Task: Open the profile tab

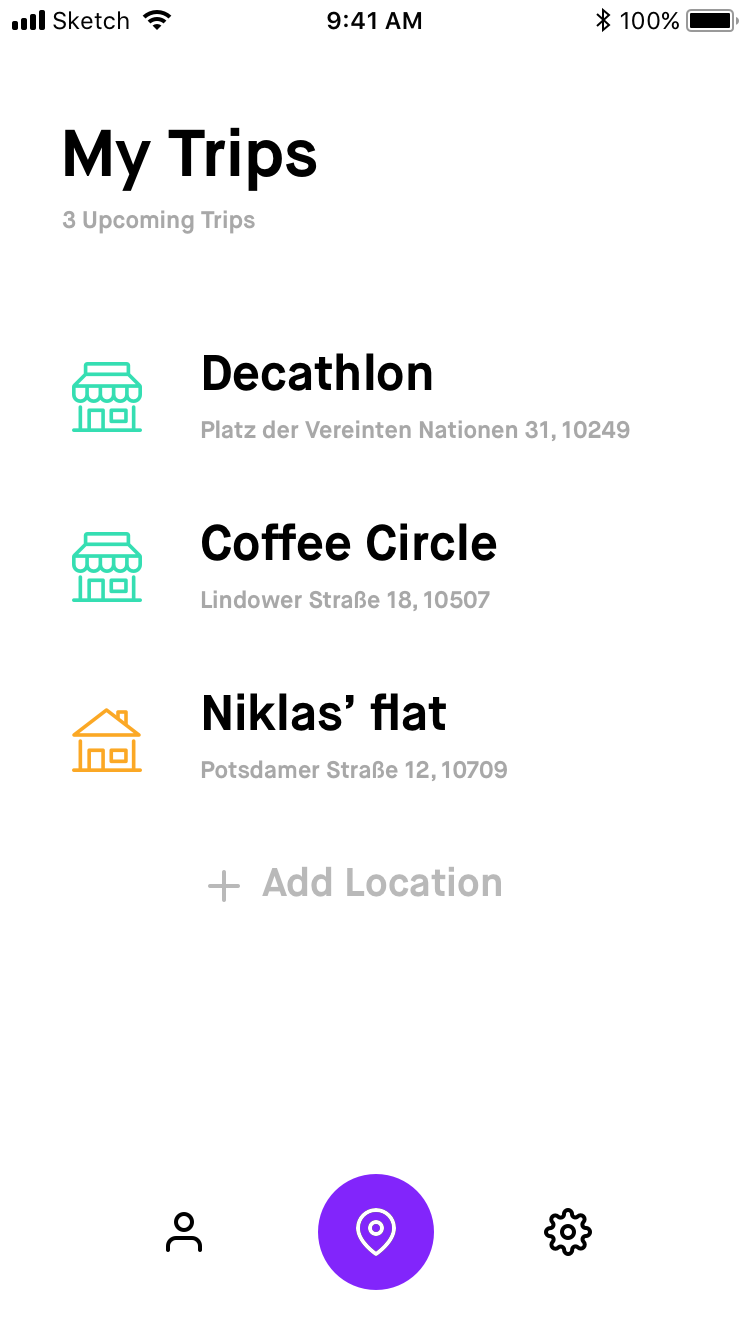Action: coord(184,1232)
